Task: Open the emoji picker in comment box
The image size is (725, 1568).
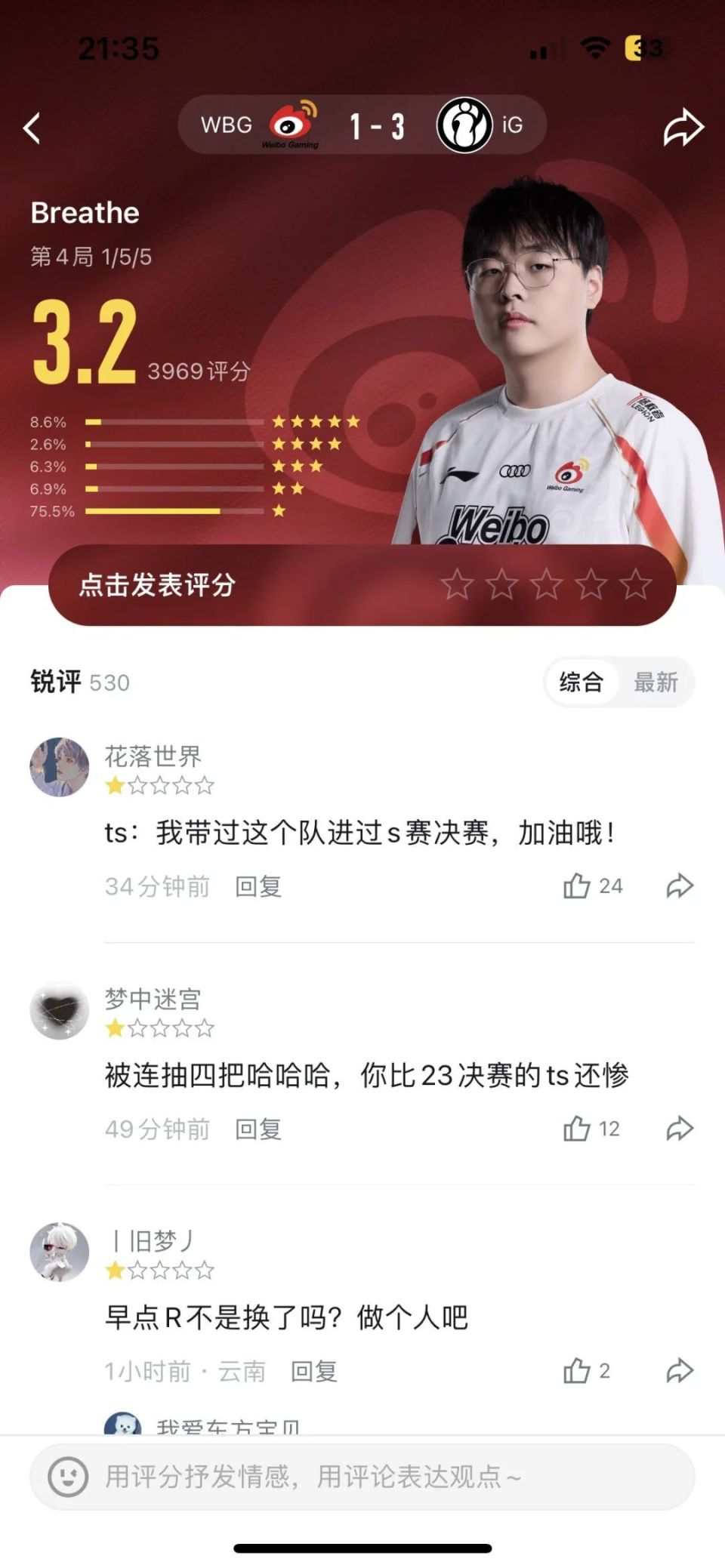Action: (x=68, y=1476)
